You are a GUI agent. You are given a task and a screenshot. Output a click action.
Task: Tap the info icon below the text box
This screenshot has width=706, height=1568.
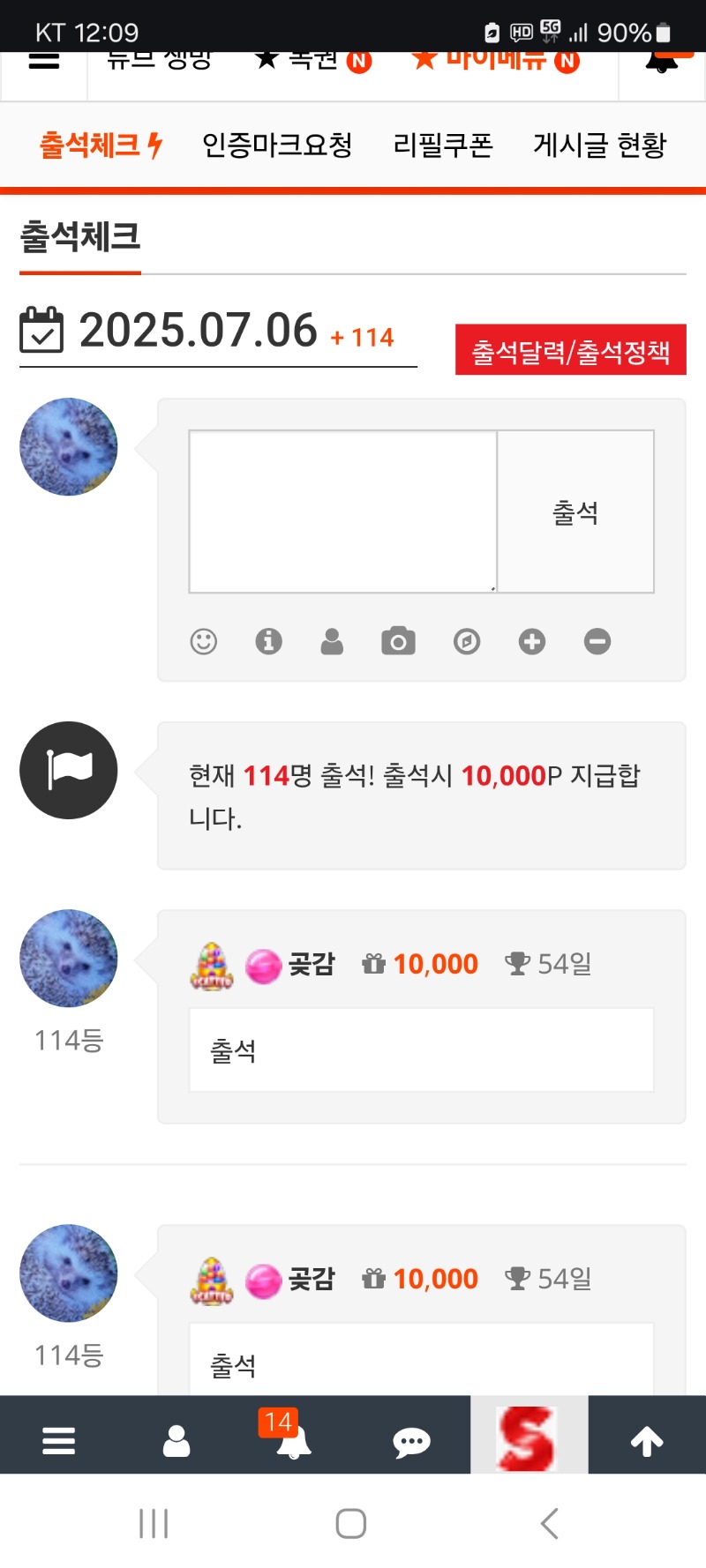pos(268,641)
